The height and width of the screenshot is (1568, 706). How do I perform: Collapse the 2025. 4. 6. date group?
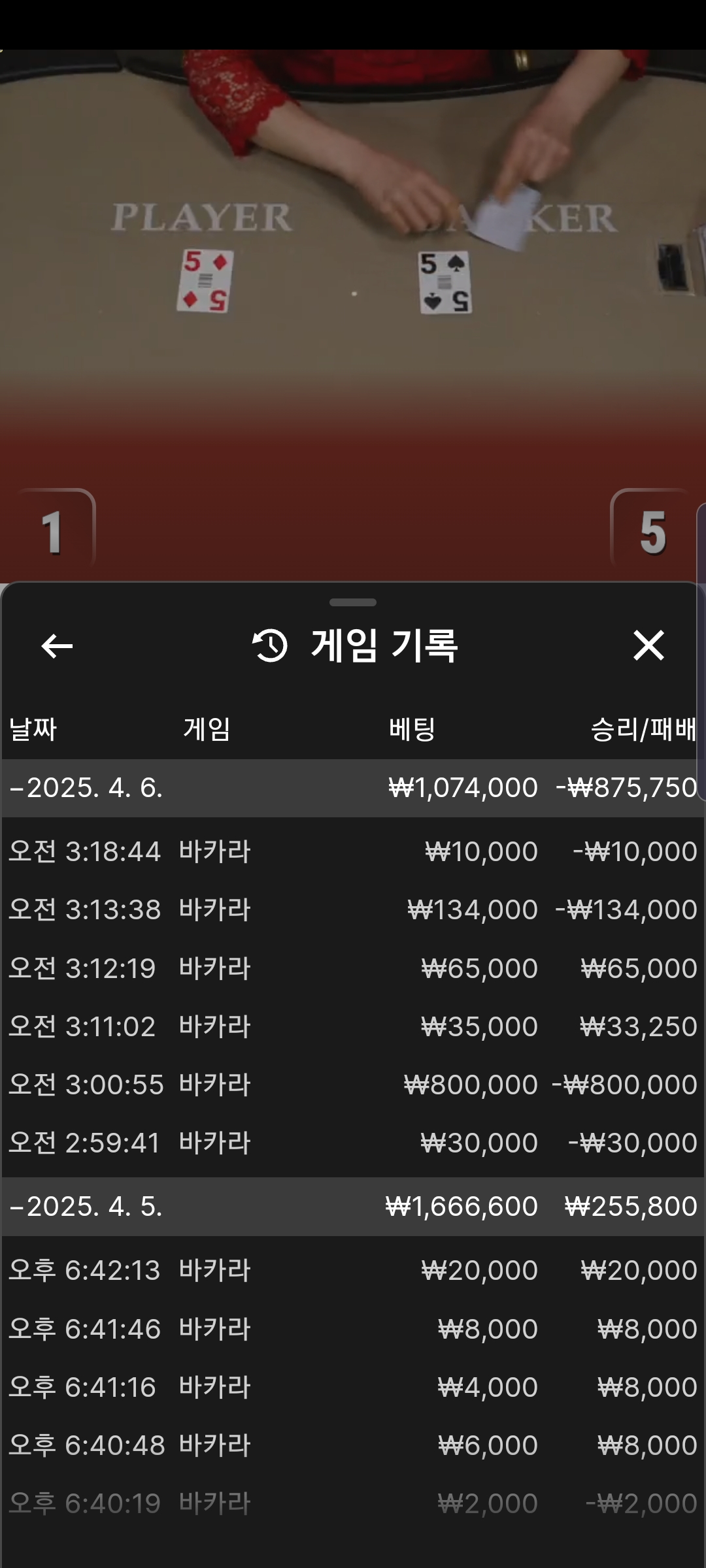pos(353,788)
